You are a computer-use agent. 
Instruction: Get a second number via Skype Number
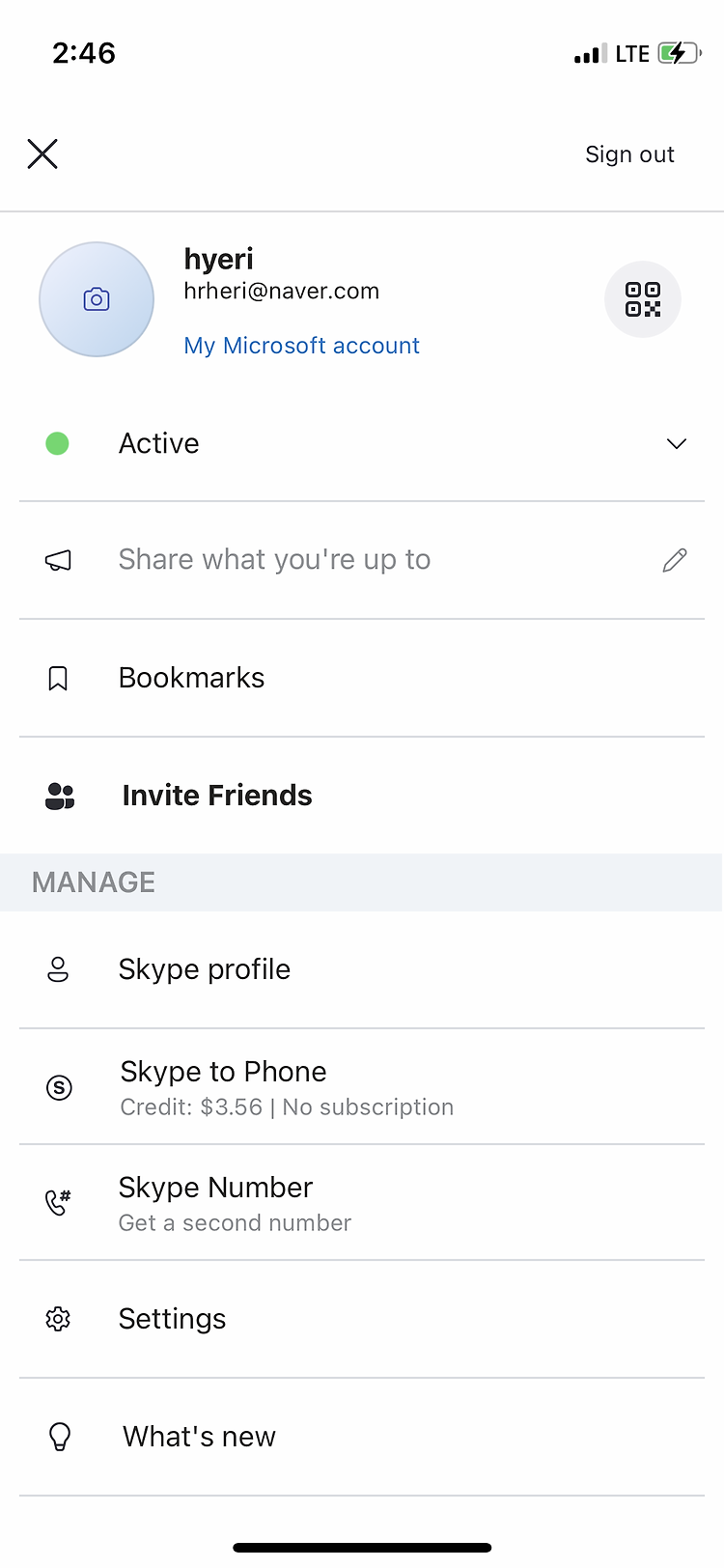tap(362, 1203)
